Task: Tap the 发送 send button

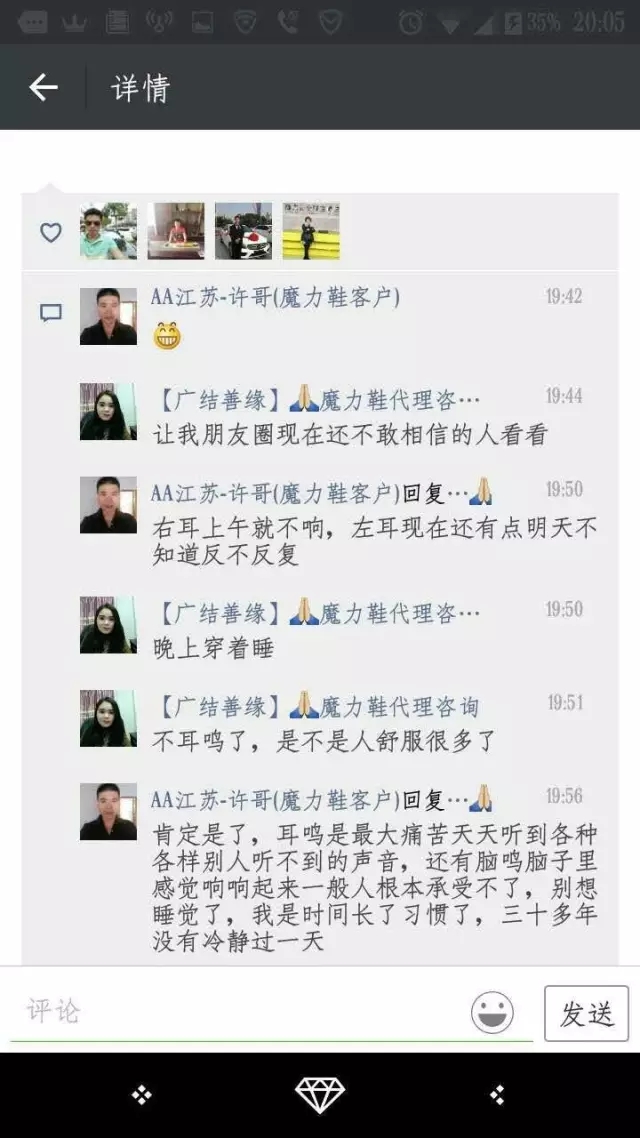Action: click(x=586, y=1013)
